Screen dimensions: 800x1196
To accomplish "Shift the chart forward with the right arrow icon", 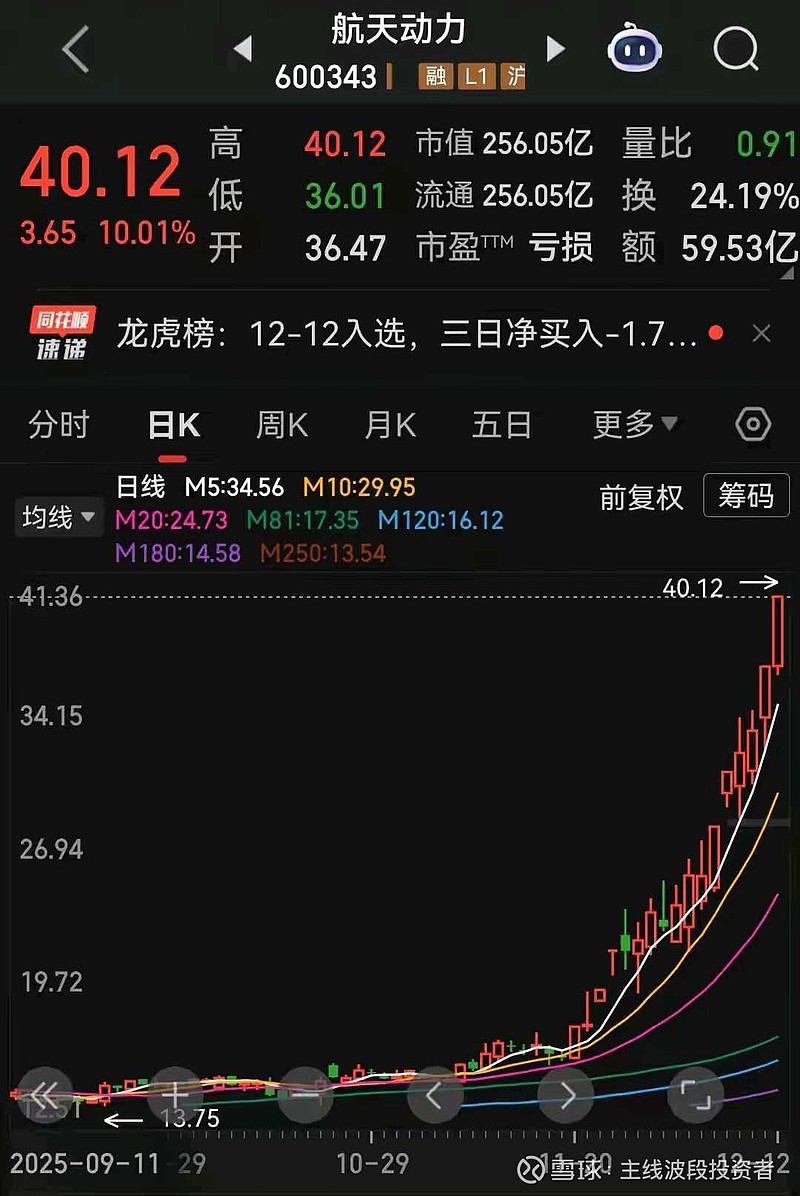I will 566,1096.
